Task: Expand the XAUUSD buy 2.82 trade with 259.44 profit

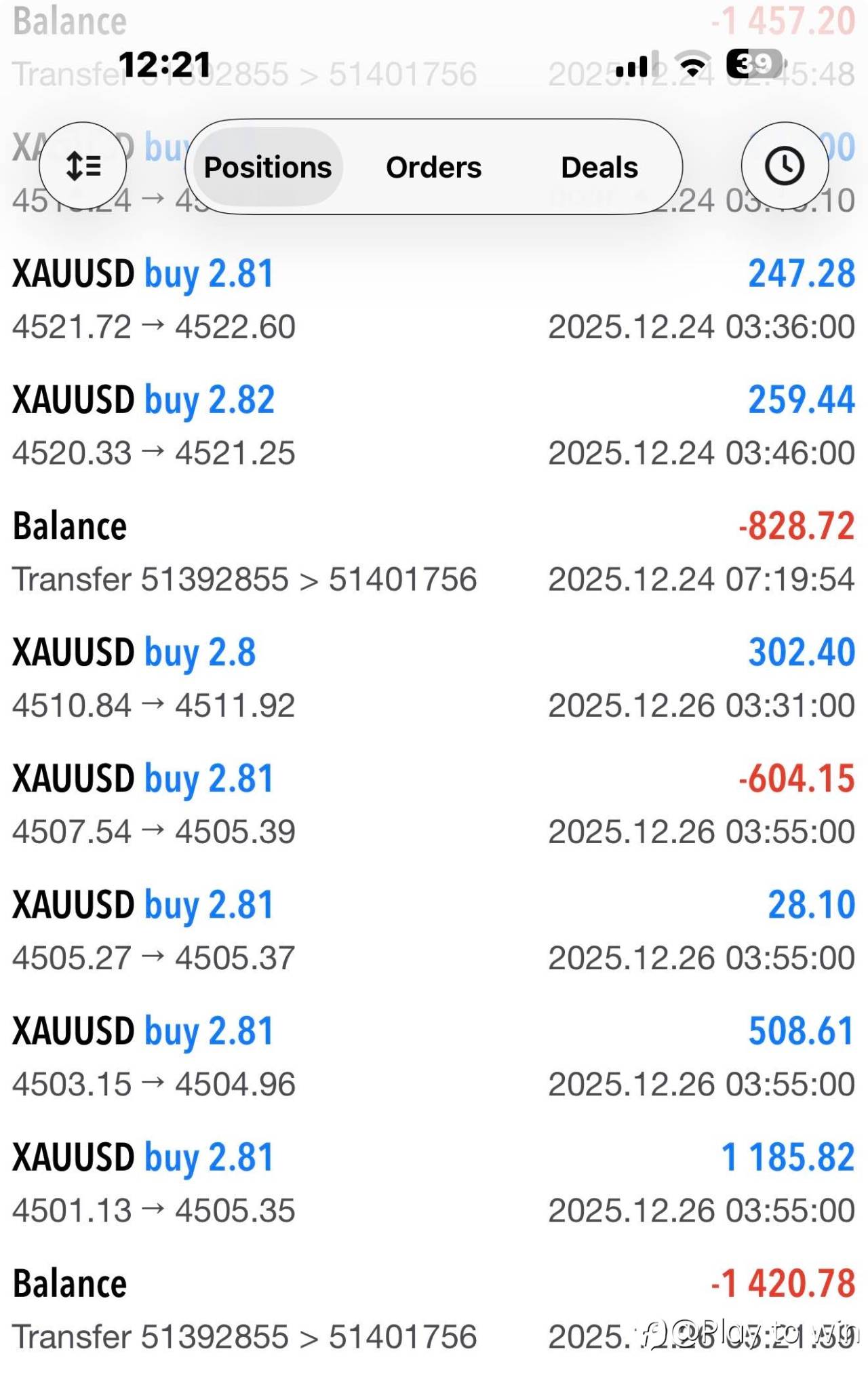Action: (x=434, y=425)
